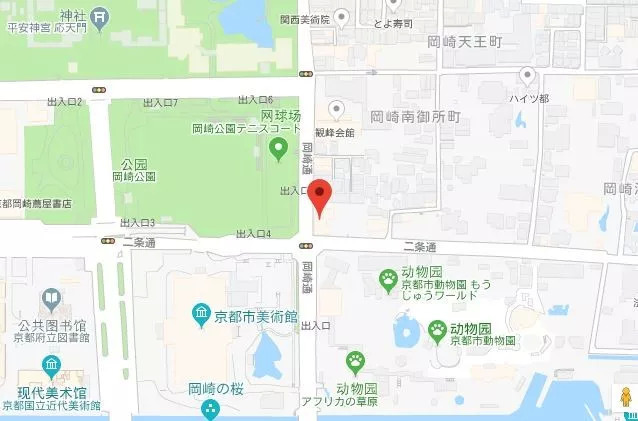Open アフリカの草原 zoo marker
The image size is (638, 421).
pyautogui.click(x=355, y=360)
